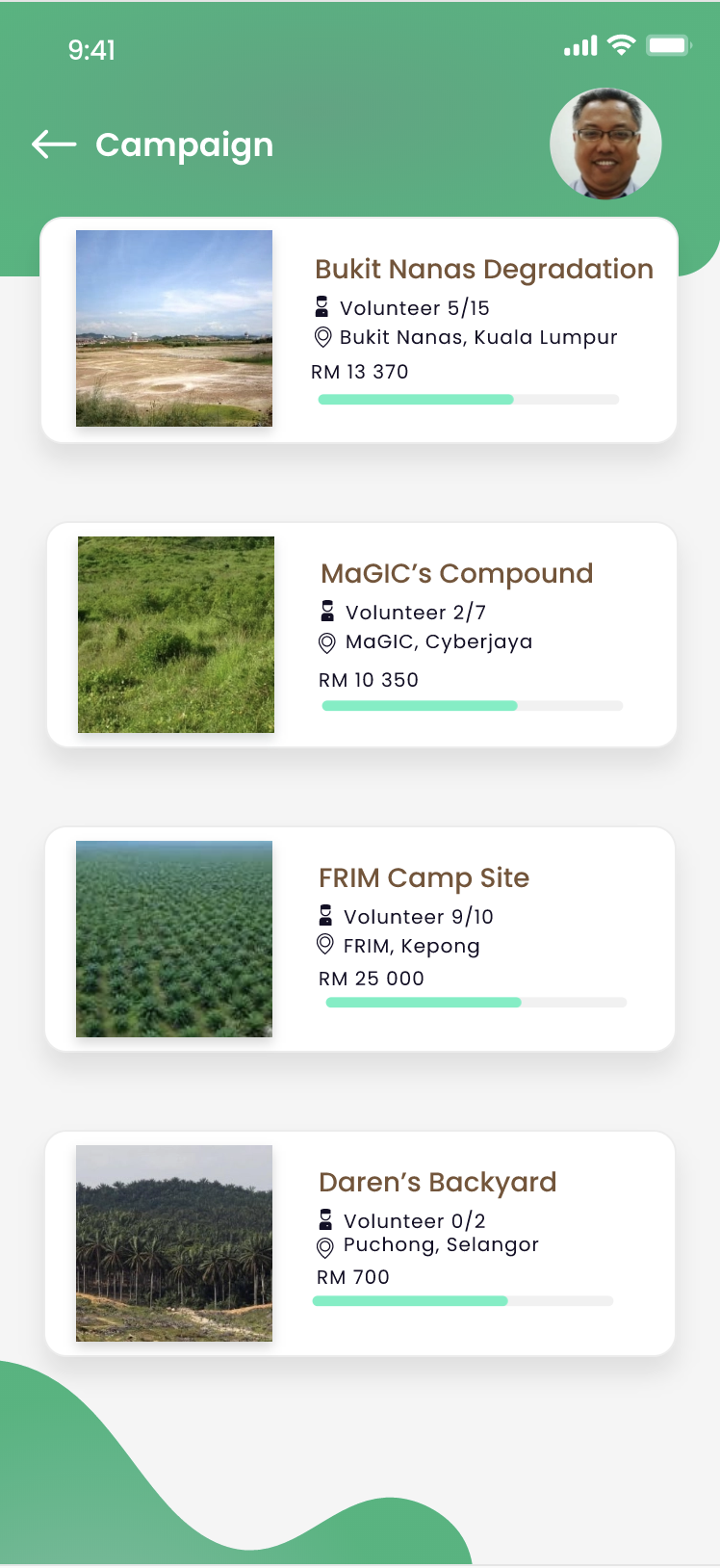
Task: Open Daren's Backyard campaign details
Action: tap(359, 1243)
